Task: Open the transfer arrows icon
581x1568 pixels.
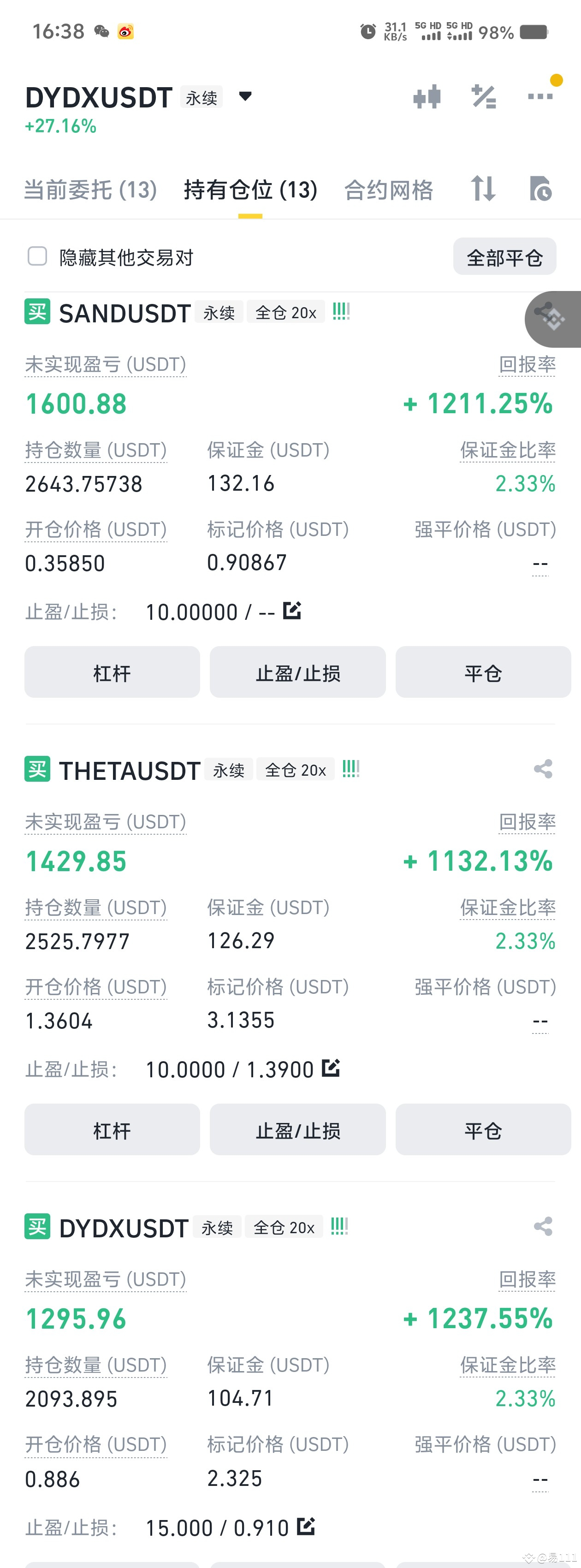Action: (484, 189)
